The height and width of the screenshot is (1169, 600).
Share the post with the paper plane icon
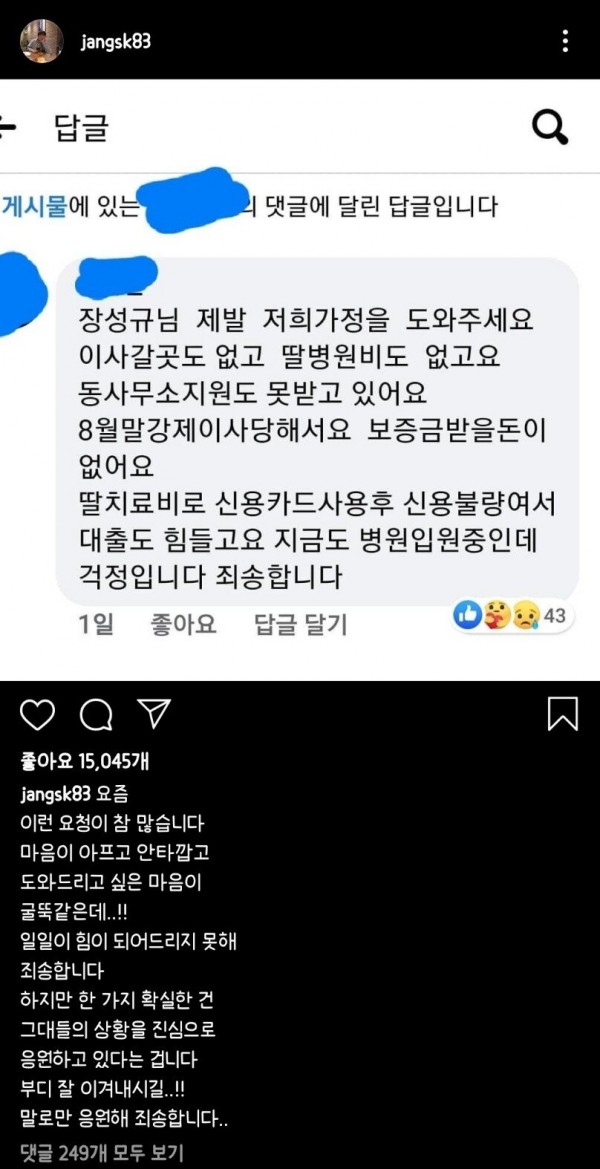(x=153, y=713)
